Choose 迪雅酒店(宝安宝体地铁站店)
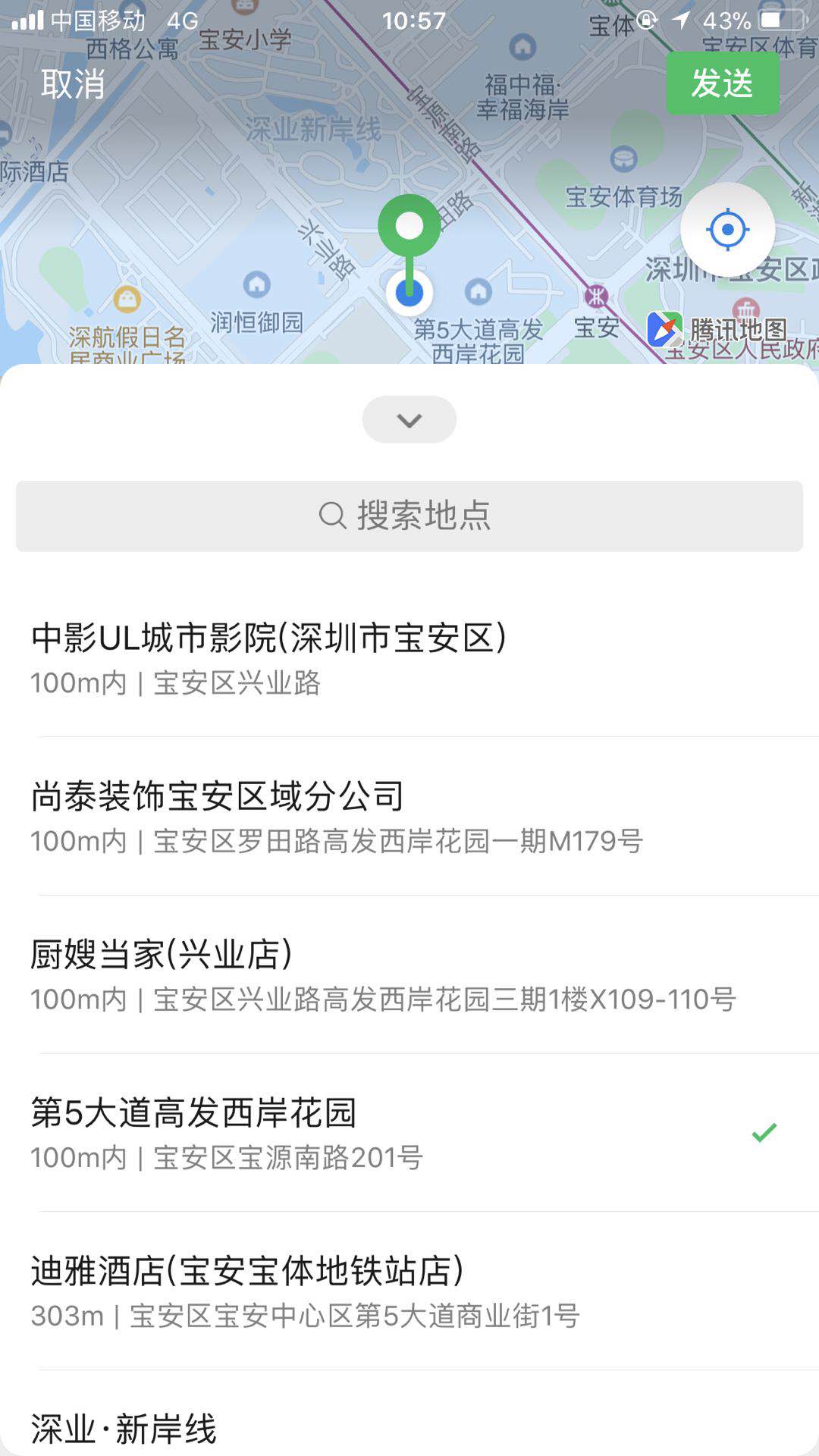 409,1291
